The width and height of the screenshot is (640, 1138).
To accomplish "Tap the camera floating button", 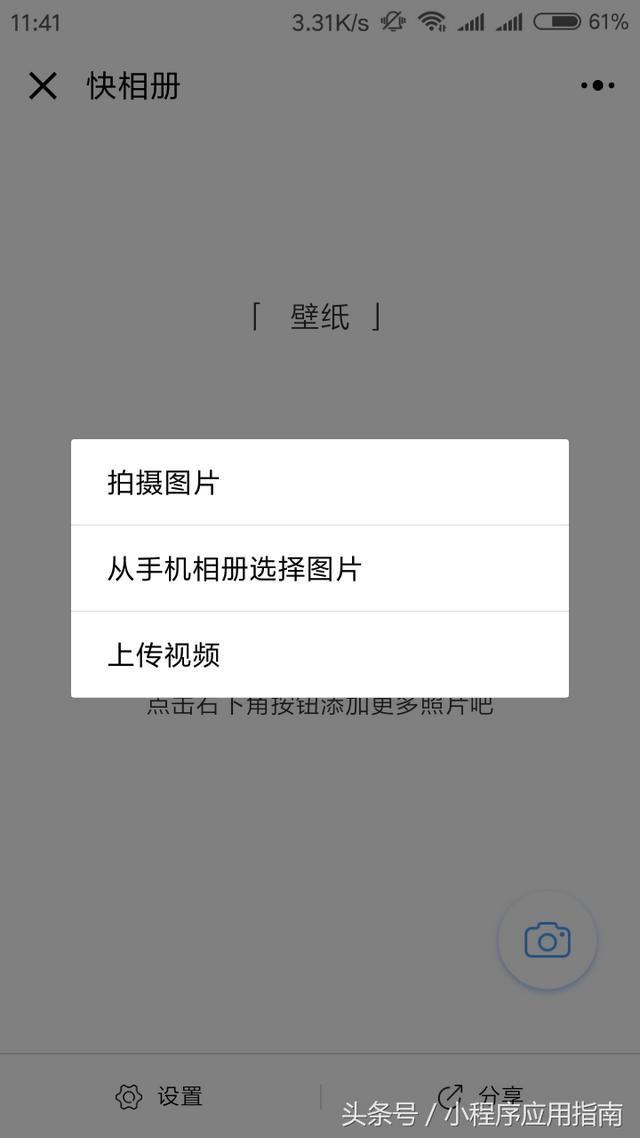I will click(x=547, y=941).
